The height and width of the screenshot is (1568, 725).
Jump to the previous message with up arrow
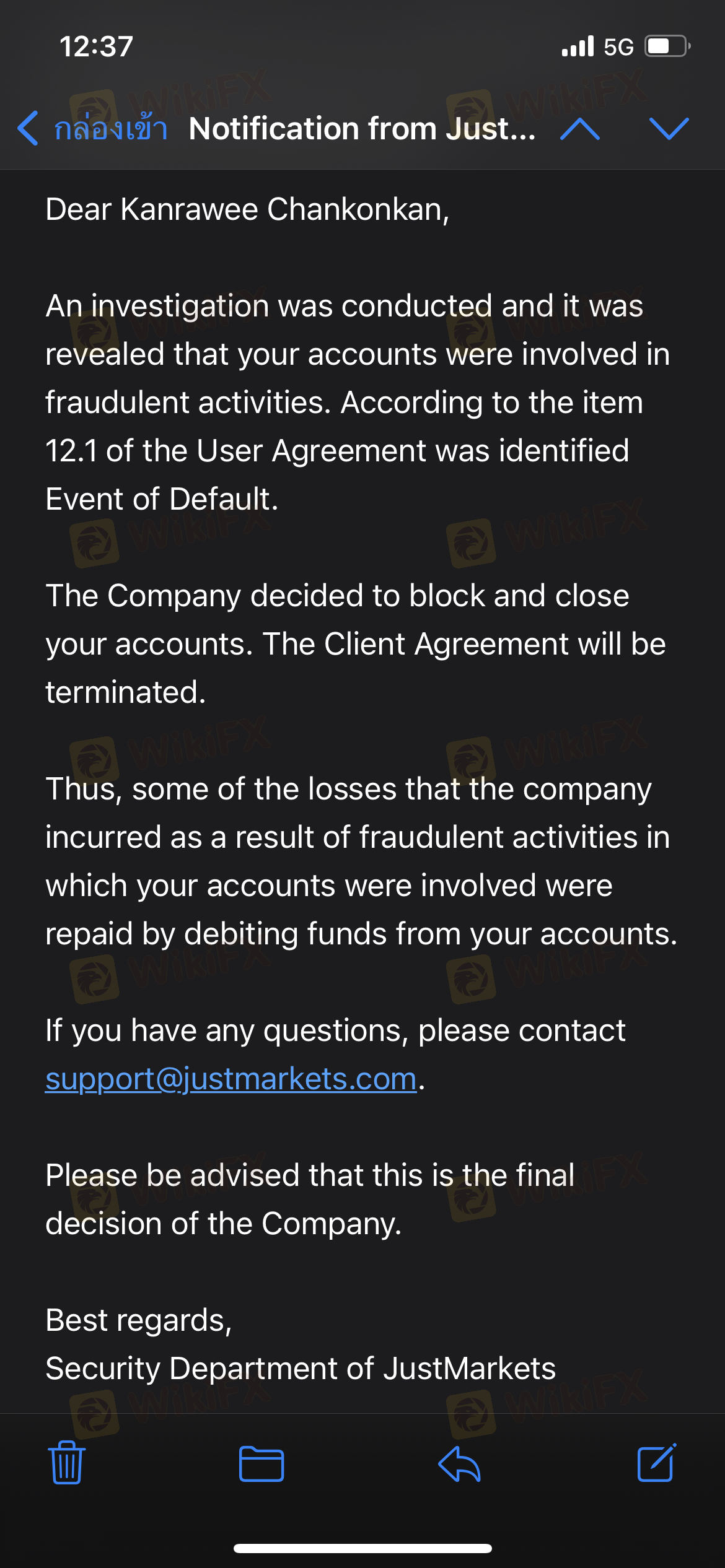click(x=579, y=129)
